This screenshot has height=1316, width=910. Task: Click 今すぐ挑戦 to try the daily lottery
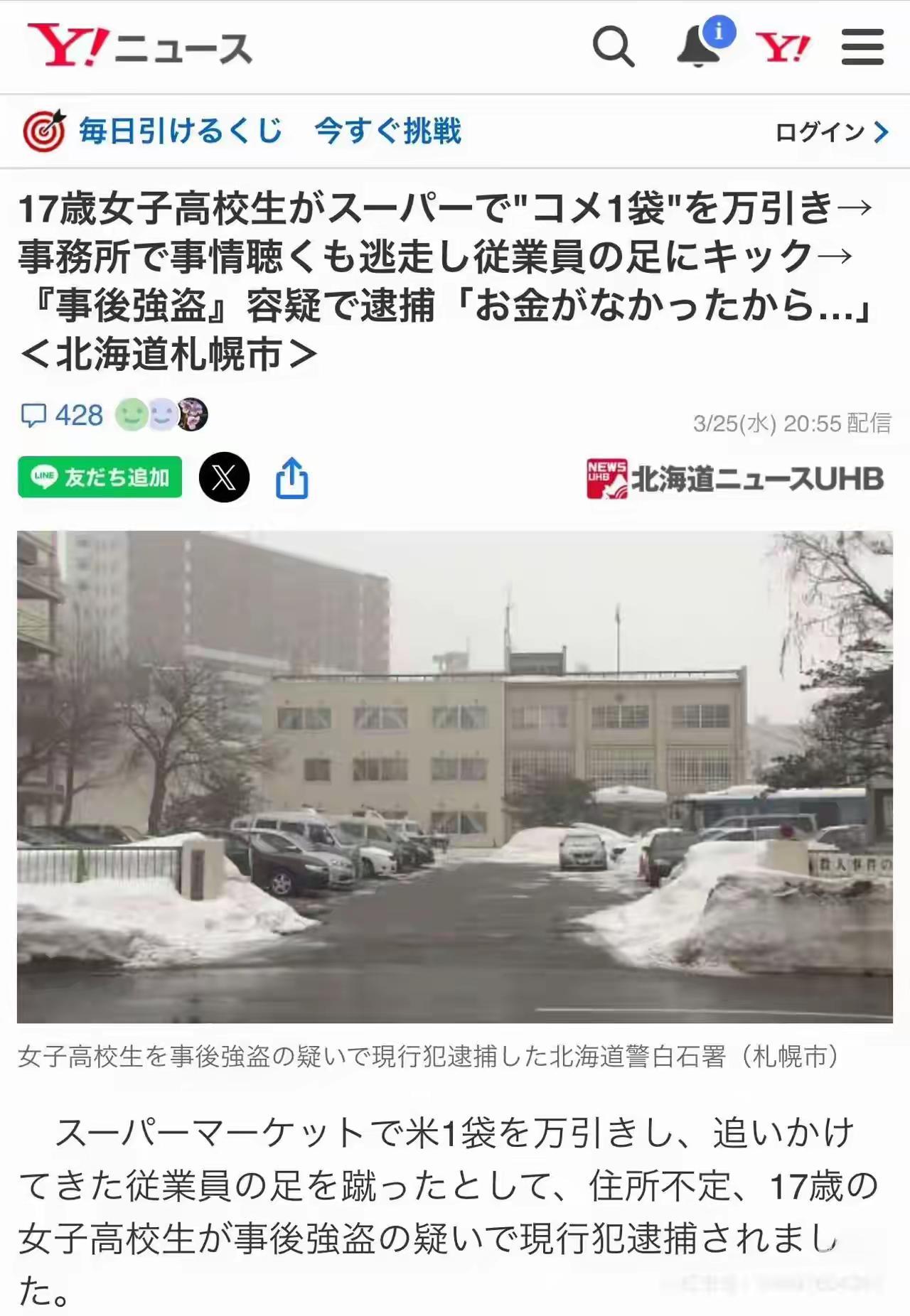pyautogui.click(x=387, y=130)
